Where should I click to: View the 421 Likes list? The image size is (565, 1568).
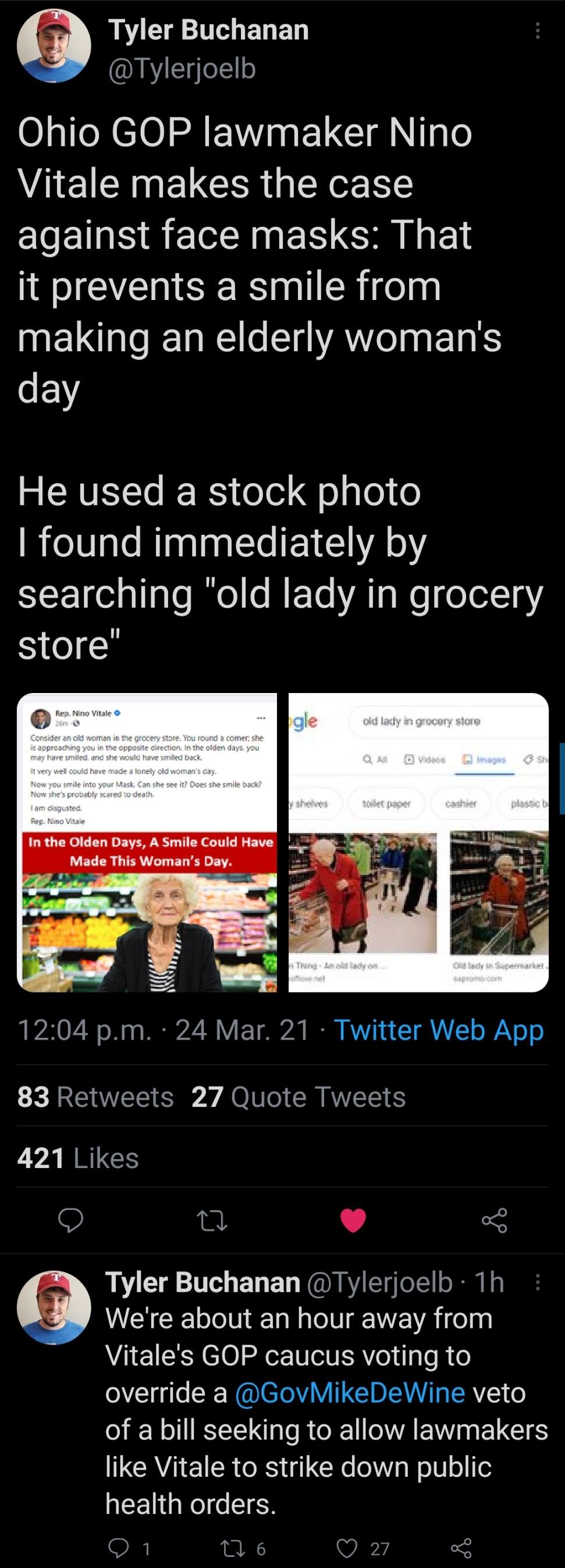click(x=78, y=1158)
